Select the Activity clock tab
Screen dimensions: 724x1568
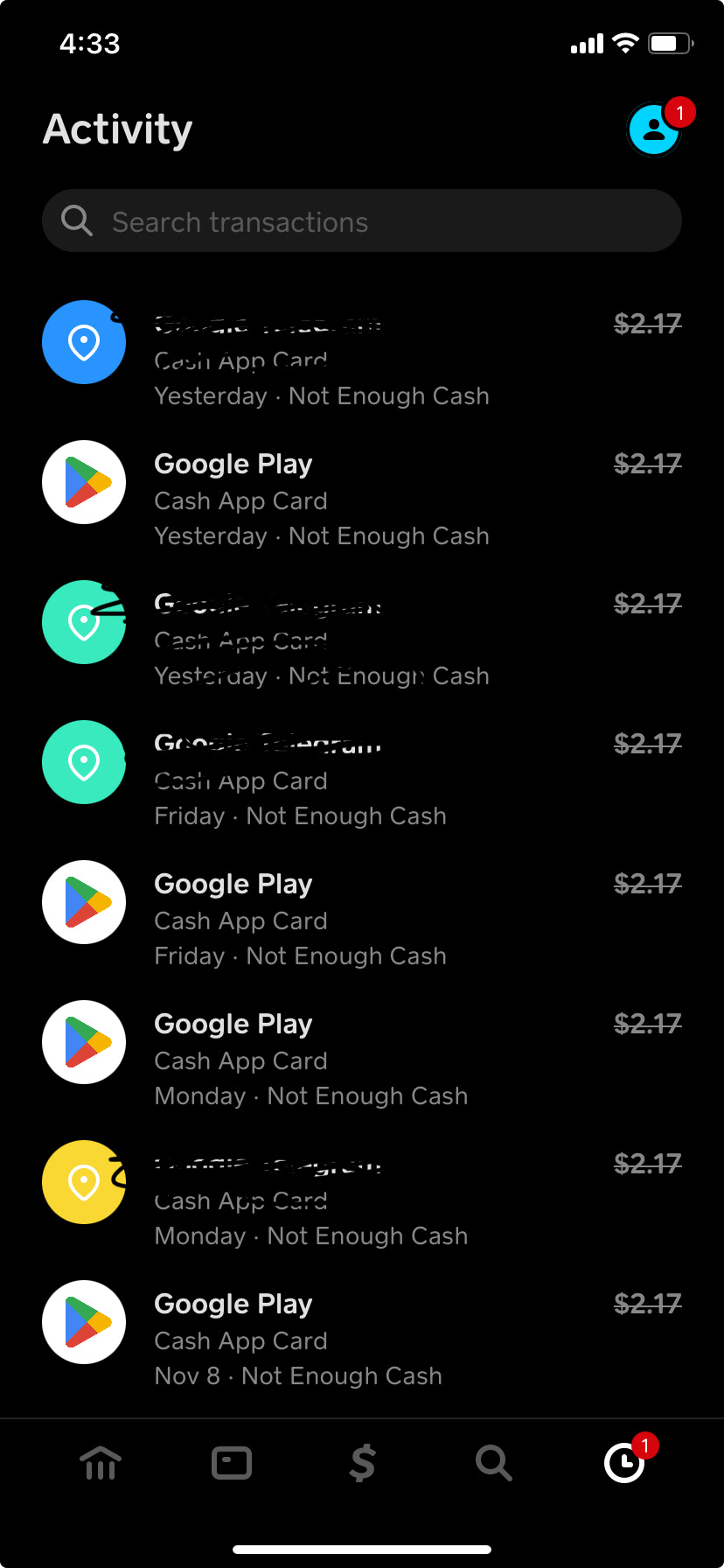624,1463
